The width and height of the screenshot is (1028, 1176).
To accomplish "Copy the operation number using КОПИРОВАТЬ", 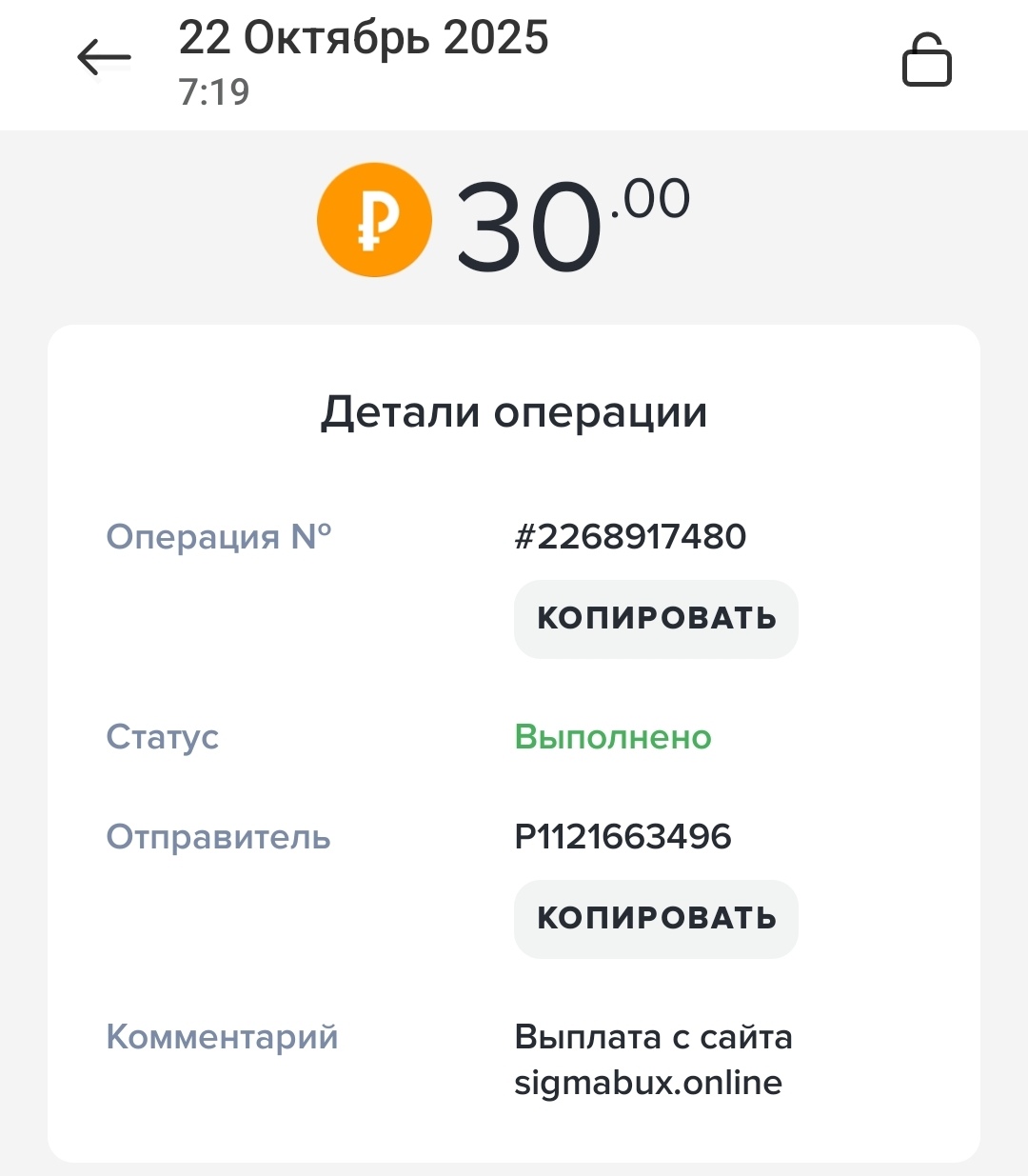I will coord(656,619).
